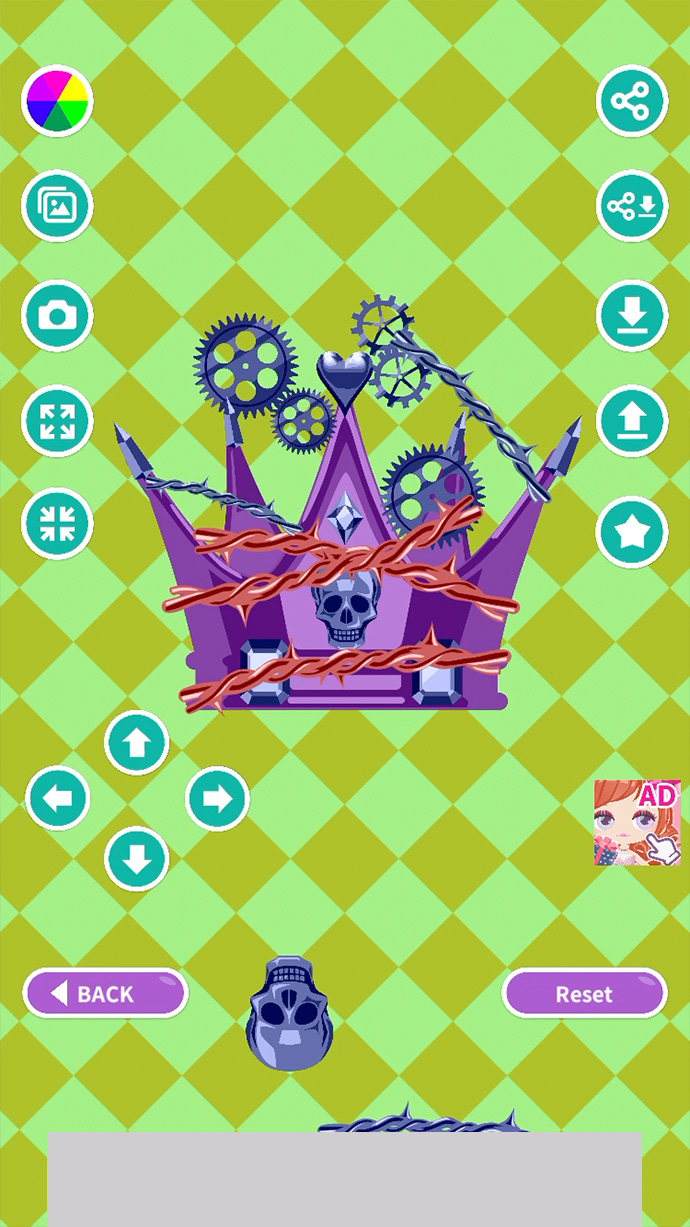Move item down with the down arrow

coord(137,858)
